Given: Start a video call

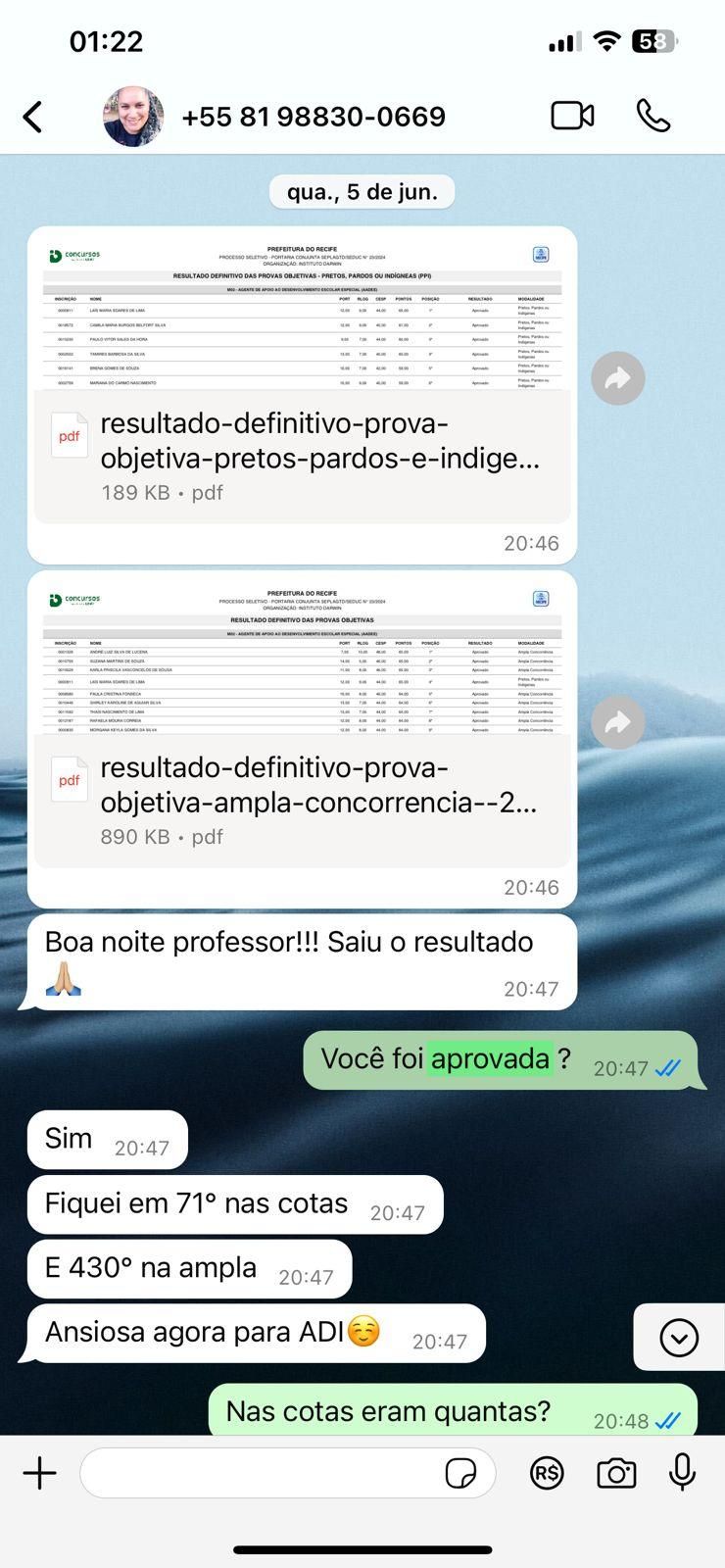Looking at the screenshot, I should 572,116.
